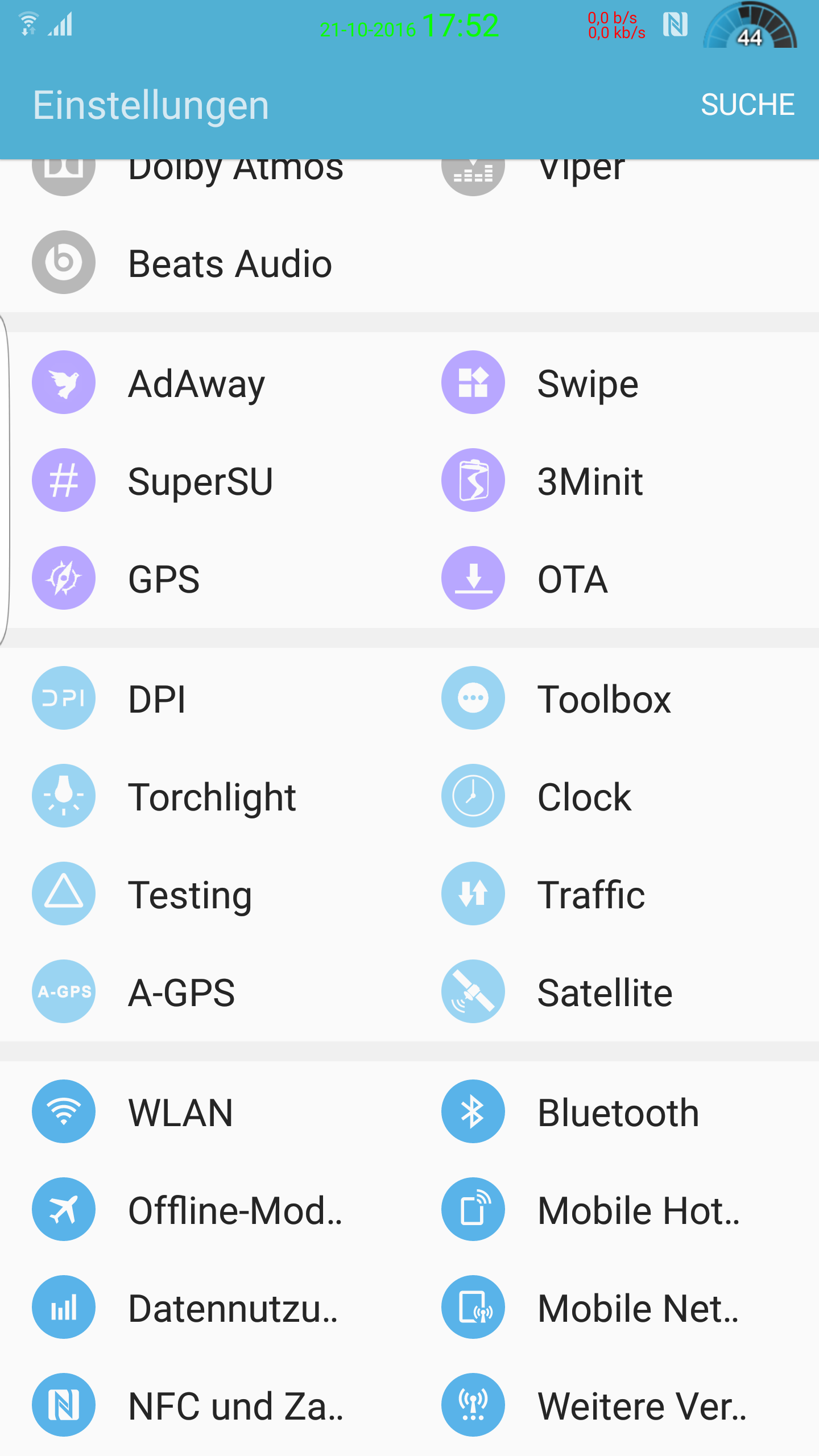Screen dimensions: 819x1456
Task: Open WLAN settings
Action: (205, 1111)
